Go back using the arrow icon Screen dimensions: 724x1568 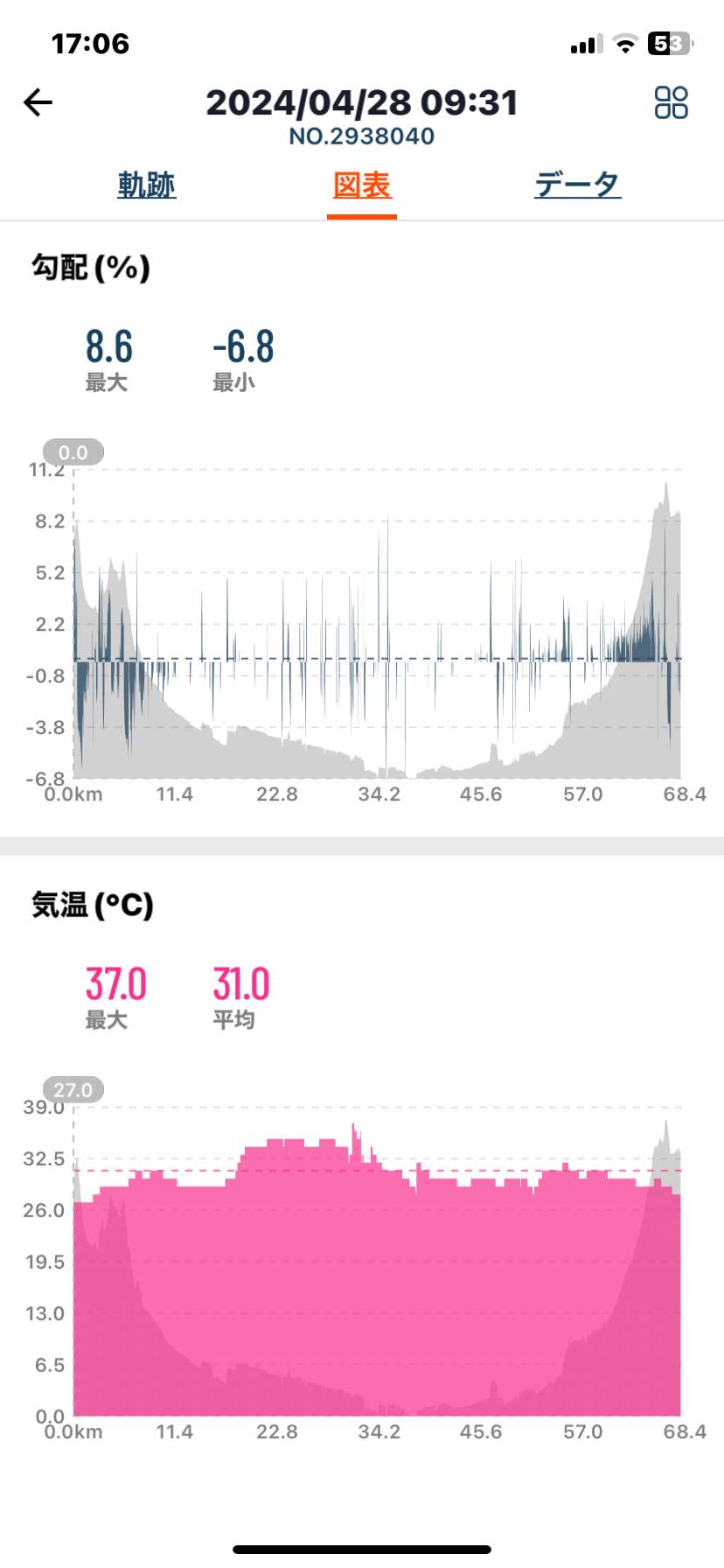click(x=38, y=102)
